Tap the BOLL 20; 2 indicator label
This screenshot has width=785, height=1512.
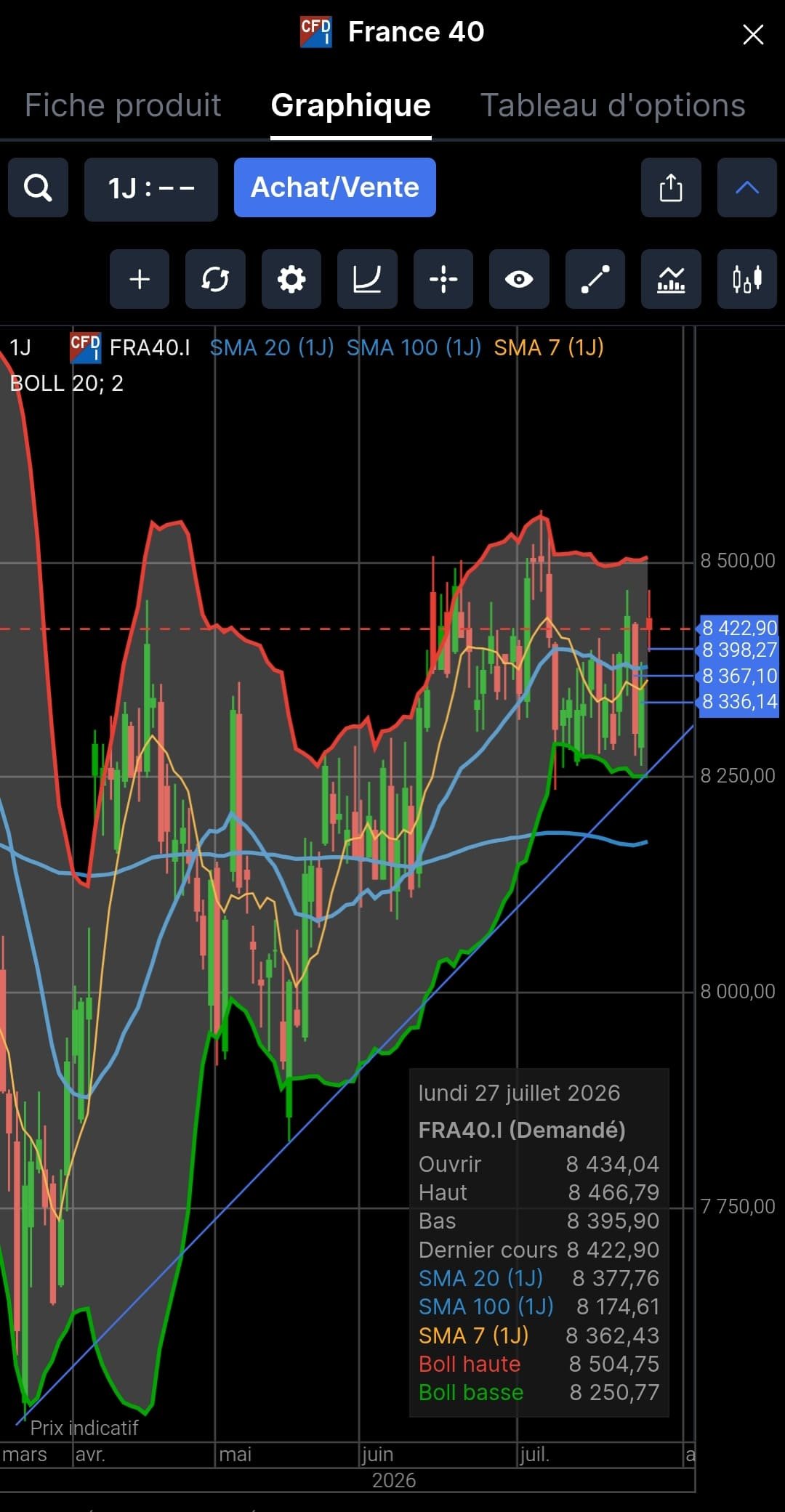point(67,383)
